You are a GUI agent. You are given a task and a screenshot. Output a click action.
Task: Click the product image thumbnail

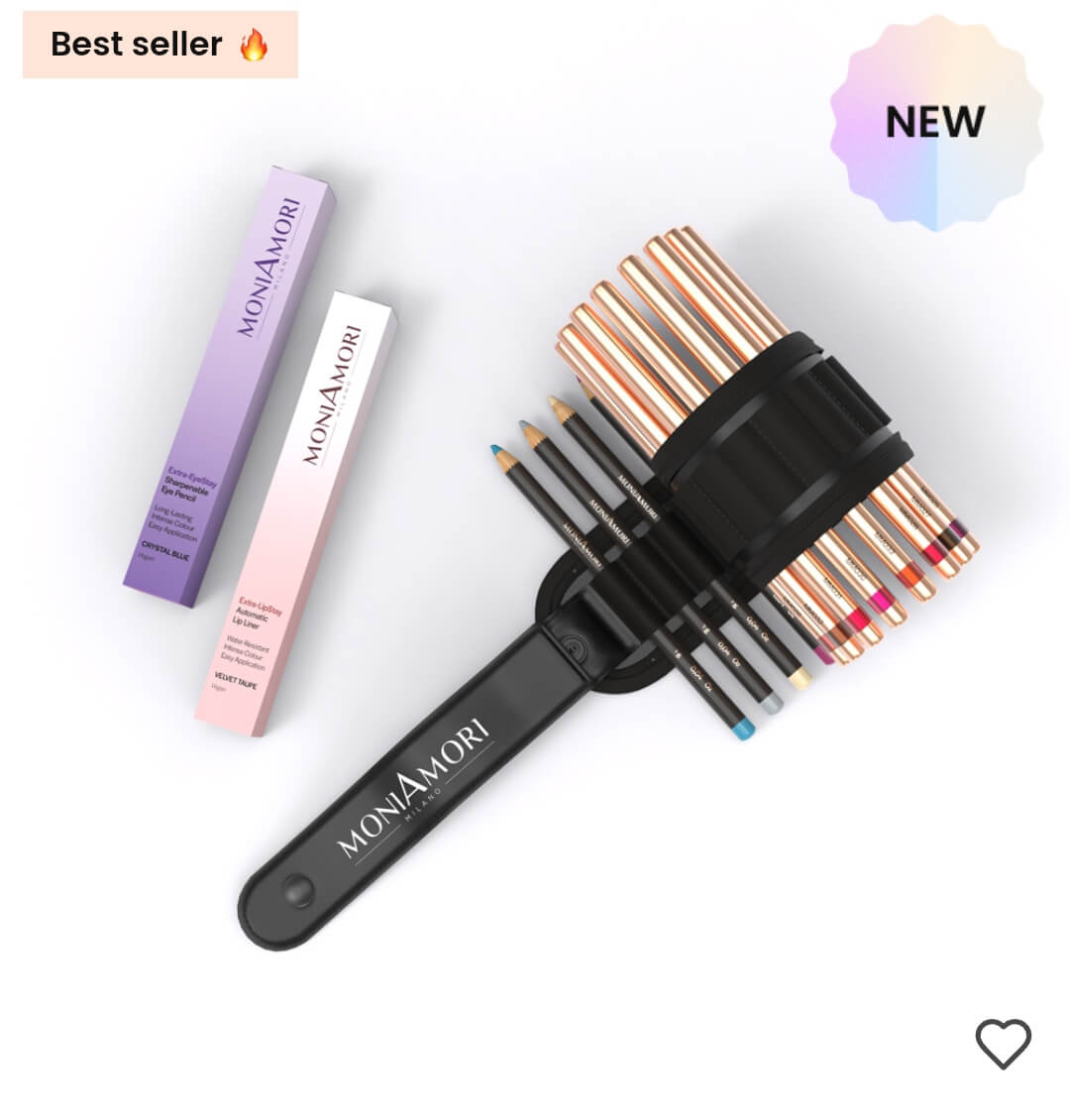coord(535,560)
